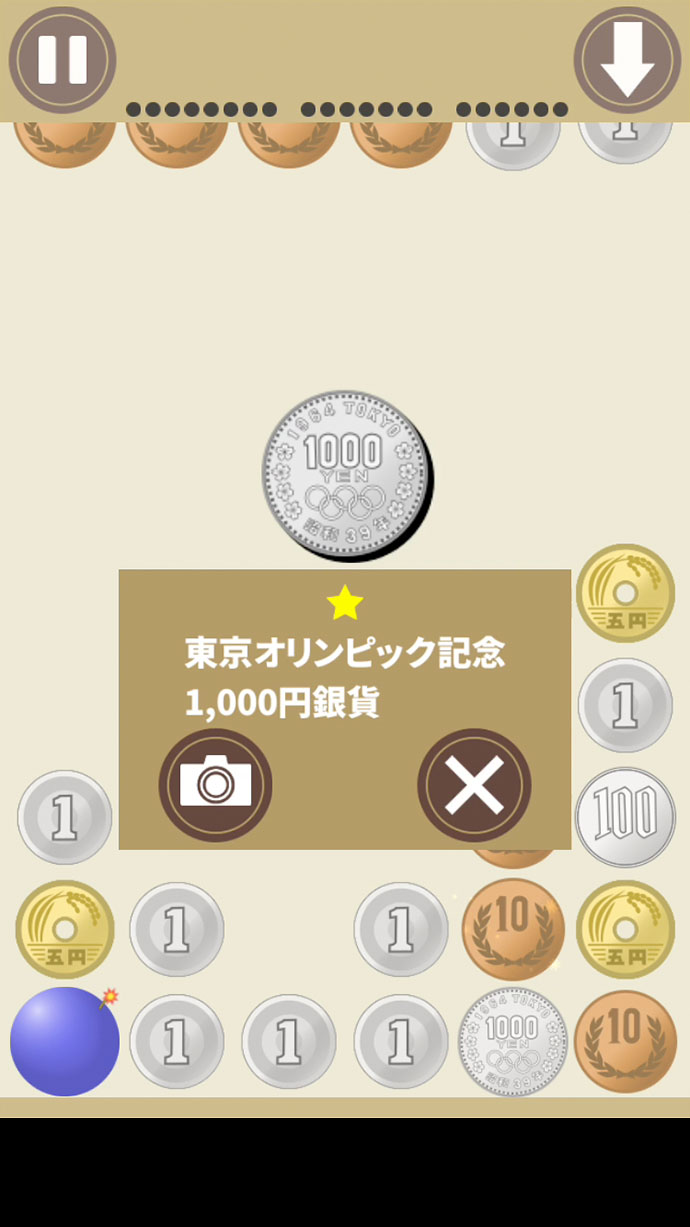Tap the blue bomb ball

65,1041
